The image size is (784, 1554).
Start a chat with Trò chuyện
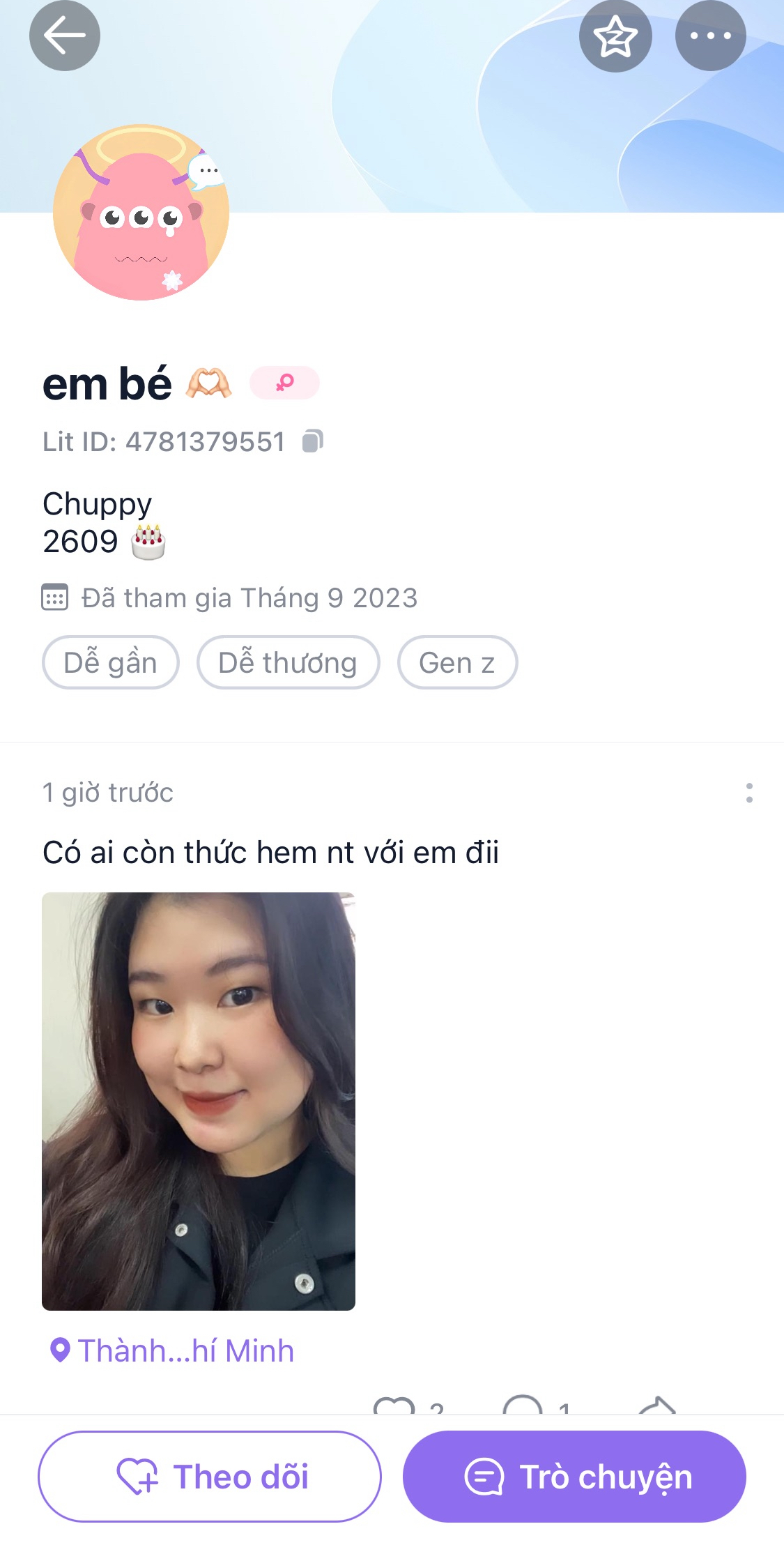click(574, 1476)
